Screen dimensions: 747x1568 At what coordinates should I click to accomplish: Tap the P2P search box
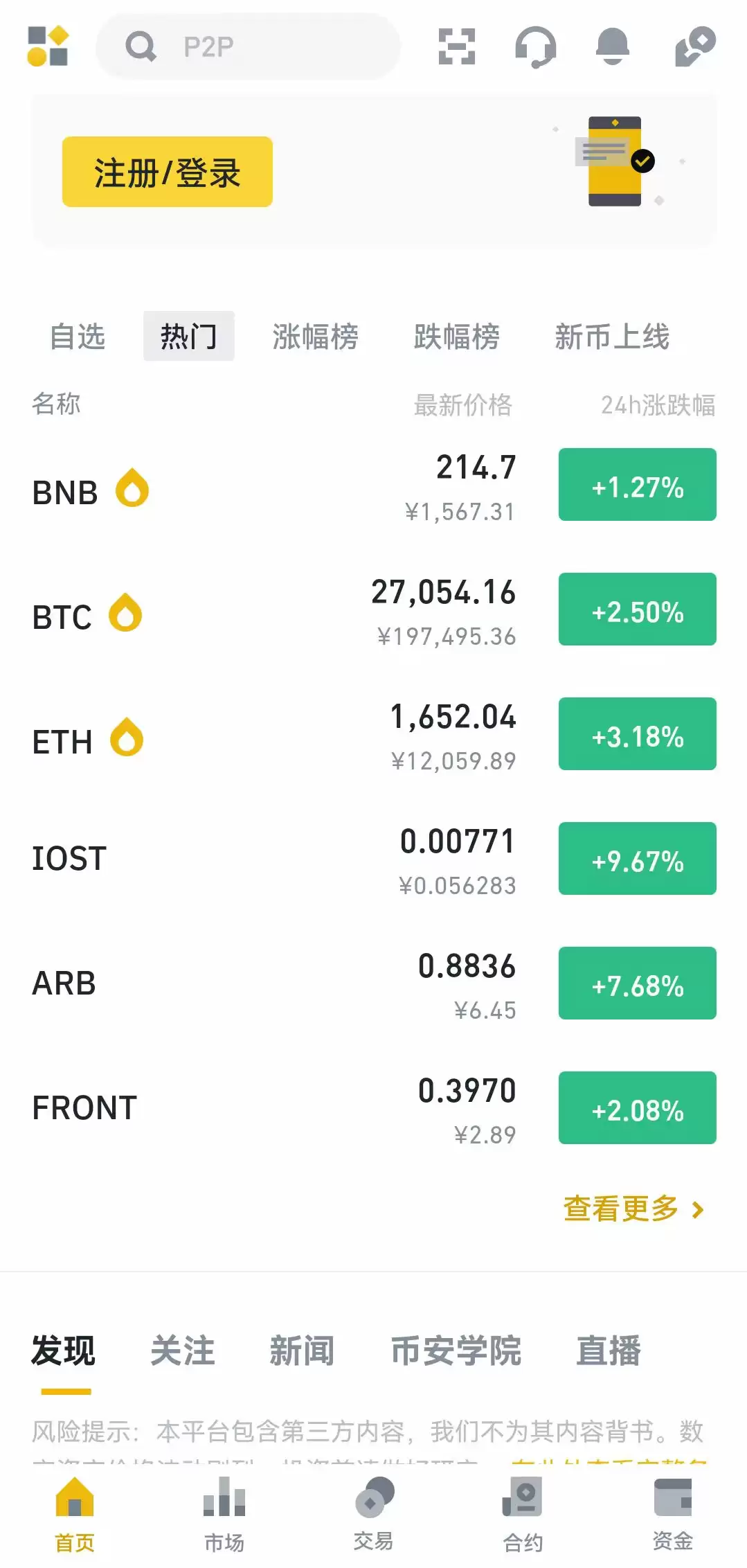pos(248,46)
